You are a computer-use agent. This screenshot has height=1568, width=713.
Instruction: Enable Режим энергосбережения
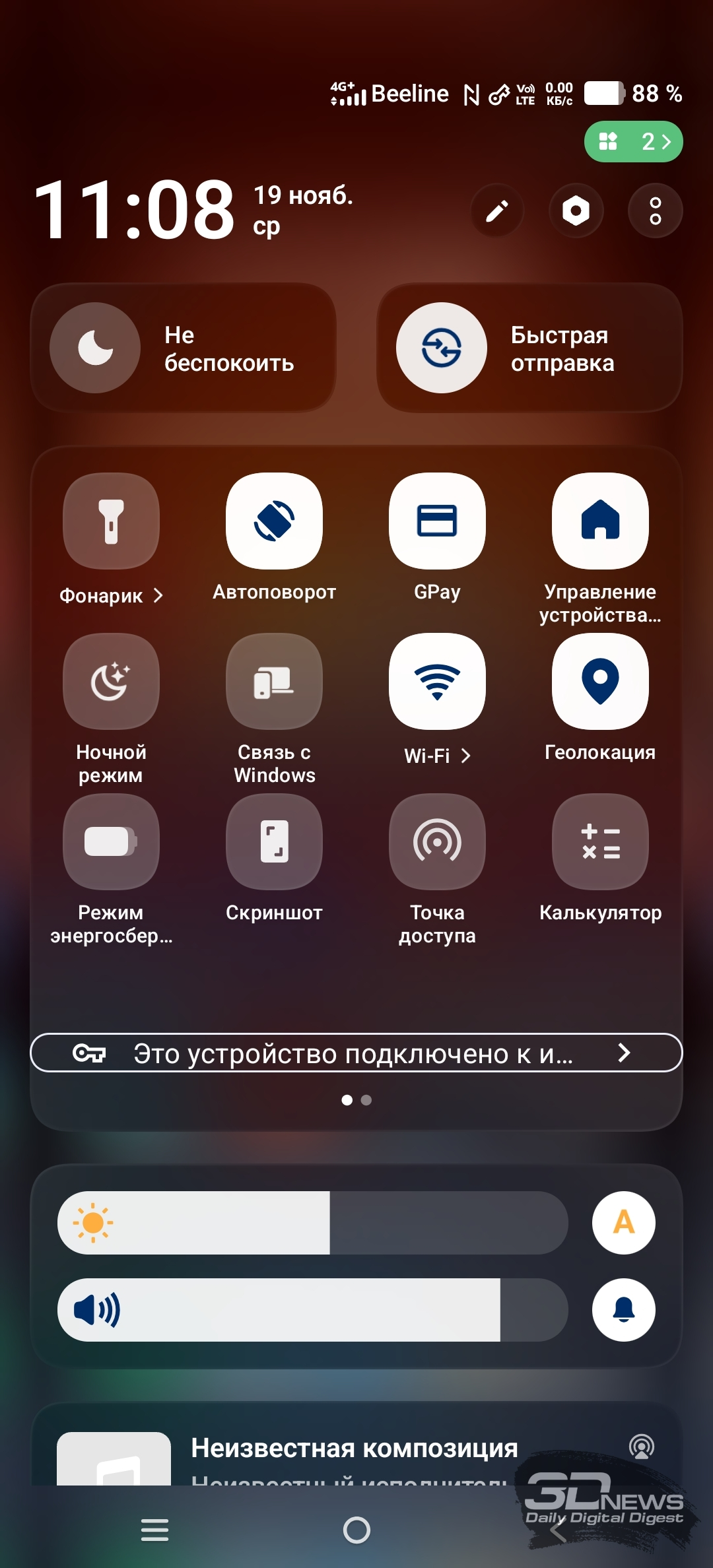click(x=111, y=842)
